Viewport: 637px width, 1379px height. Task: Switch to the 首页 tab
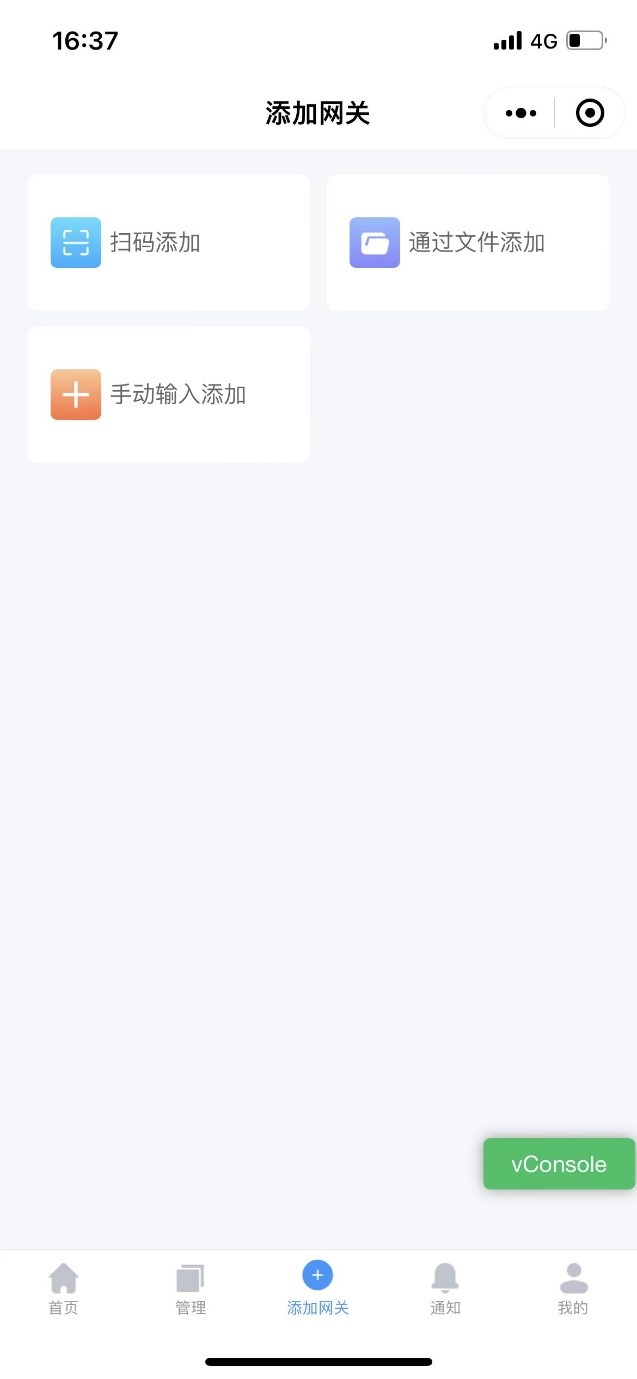coord(63,1288)
